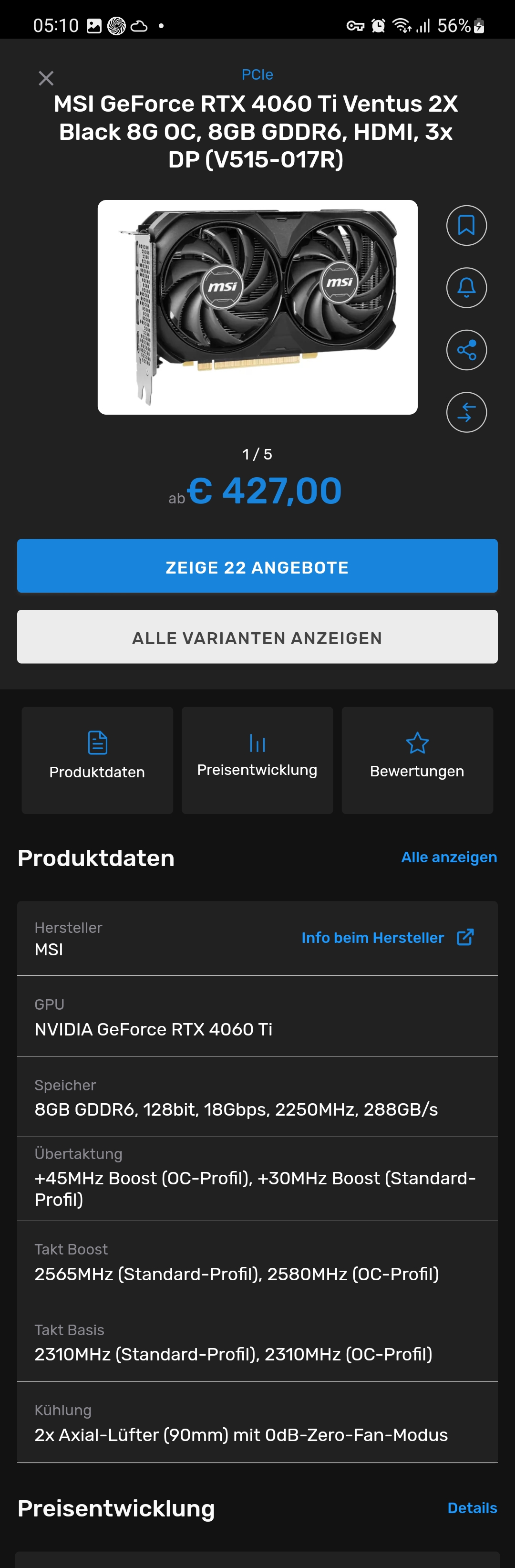Viewport: 515px width, 1568px height.
Task: Add product to comparison
Action: tap(466, 412)
